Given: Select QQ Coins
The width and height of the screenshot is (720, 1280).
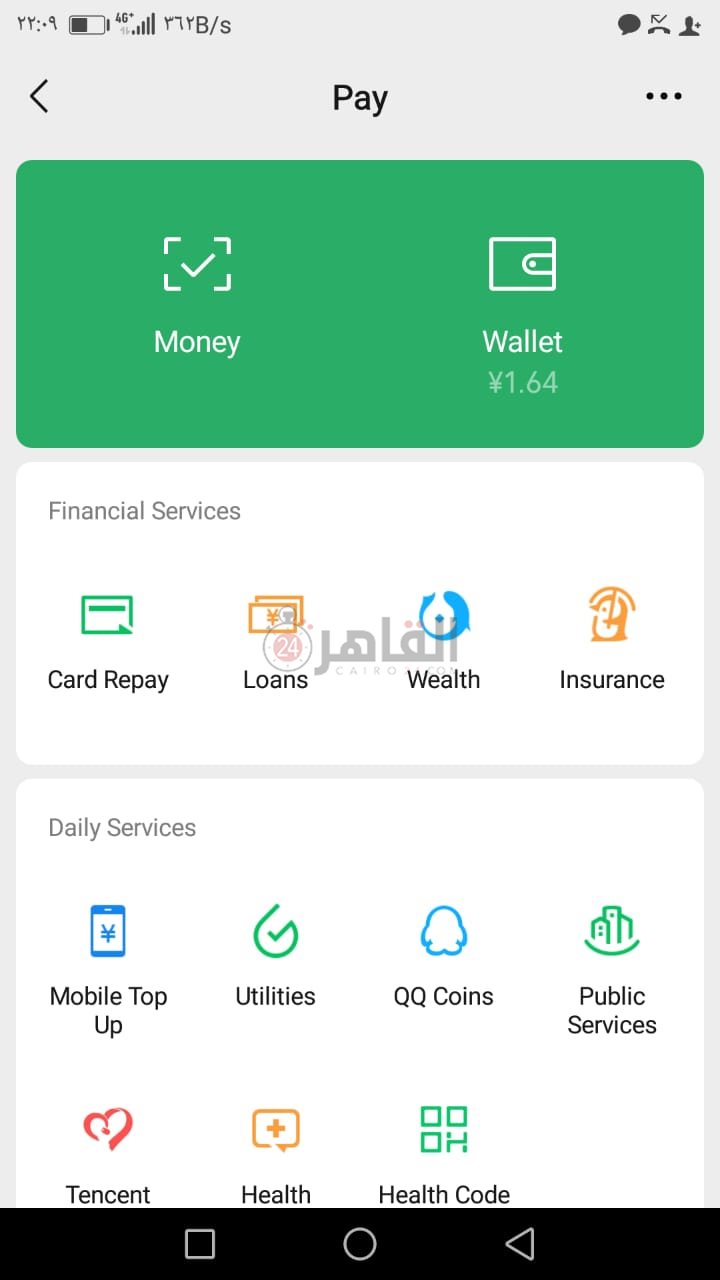Looking at the screenshot, I should point(443,955).
